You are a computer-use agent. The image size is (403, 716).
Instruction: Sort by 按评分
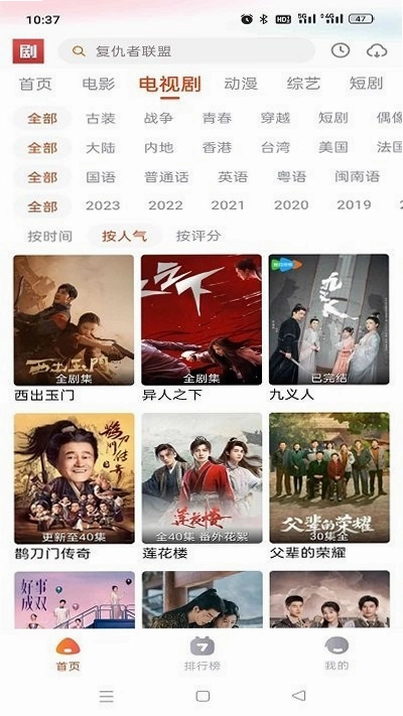coord(198,236)
